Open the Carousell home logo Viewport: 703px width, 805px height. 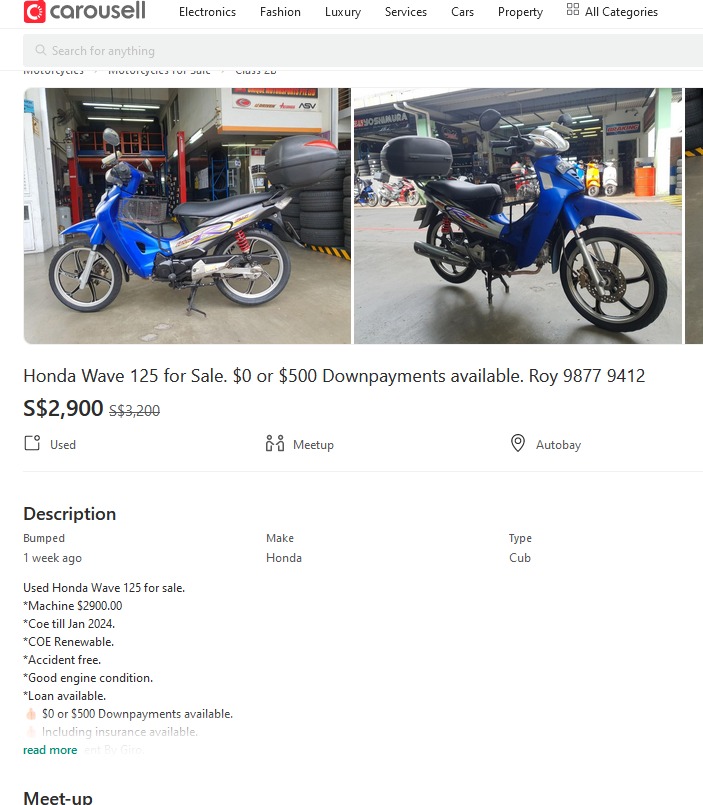tap(85, 12)
